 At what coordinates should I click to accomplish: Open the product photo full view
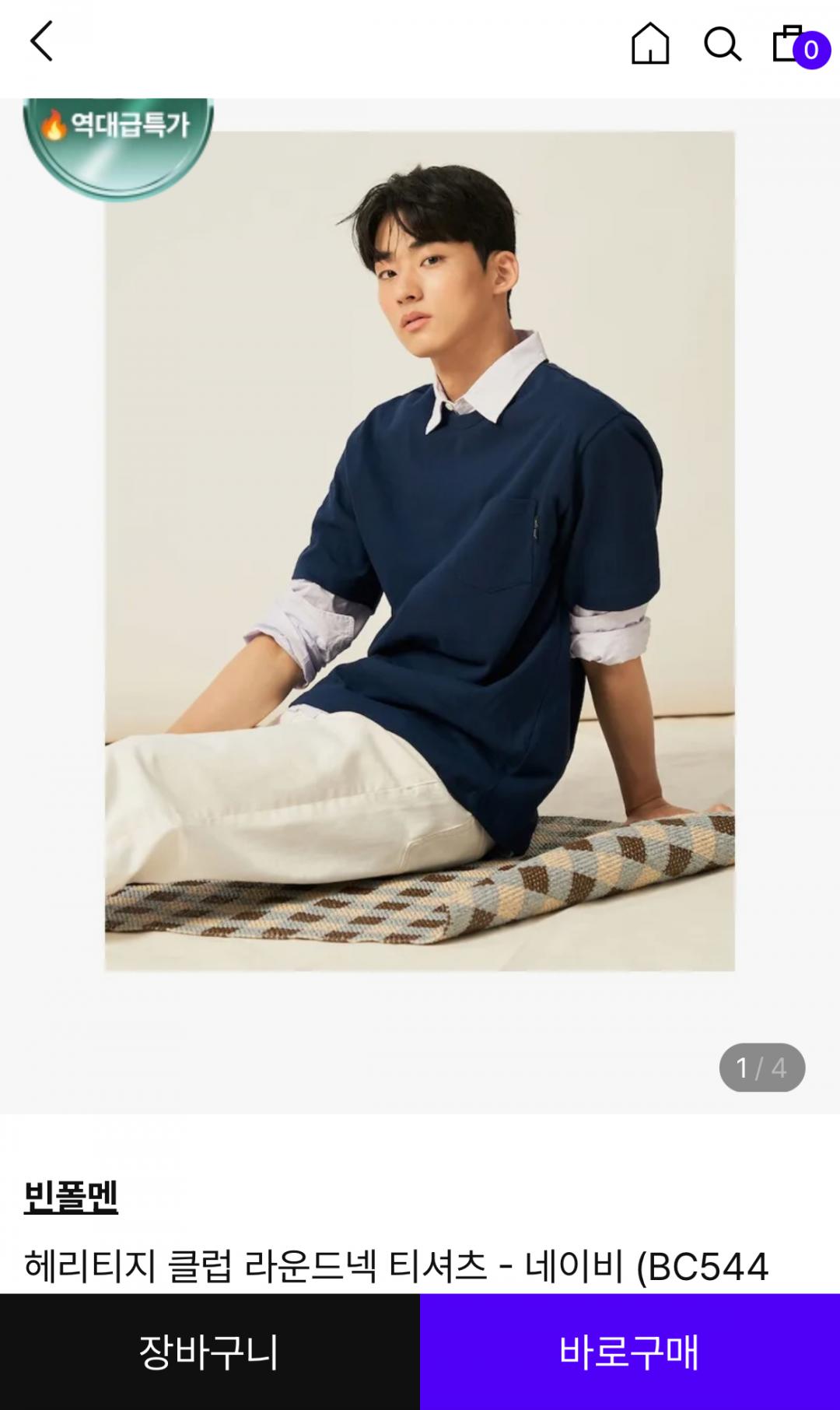(x=420, y=551)
